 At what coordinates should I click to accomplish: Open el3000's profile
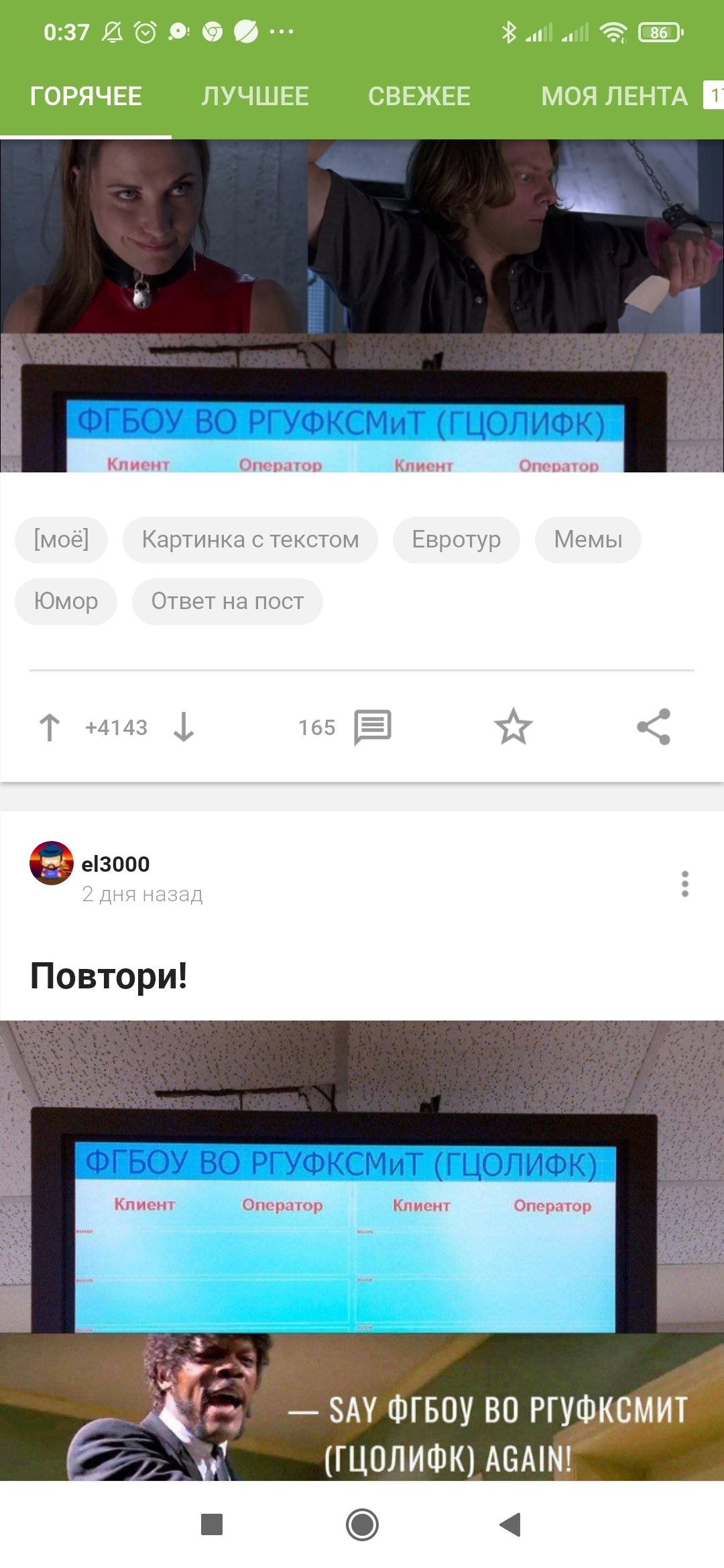[115, 864]
